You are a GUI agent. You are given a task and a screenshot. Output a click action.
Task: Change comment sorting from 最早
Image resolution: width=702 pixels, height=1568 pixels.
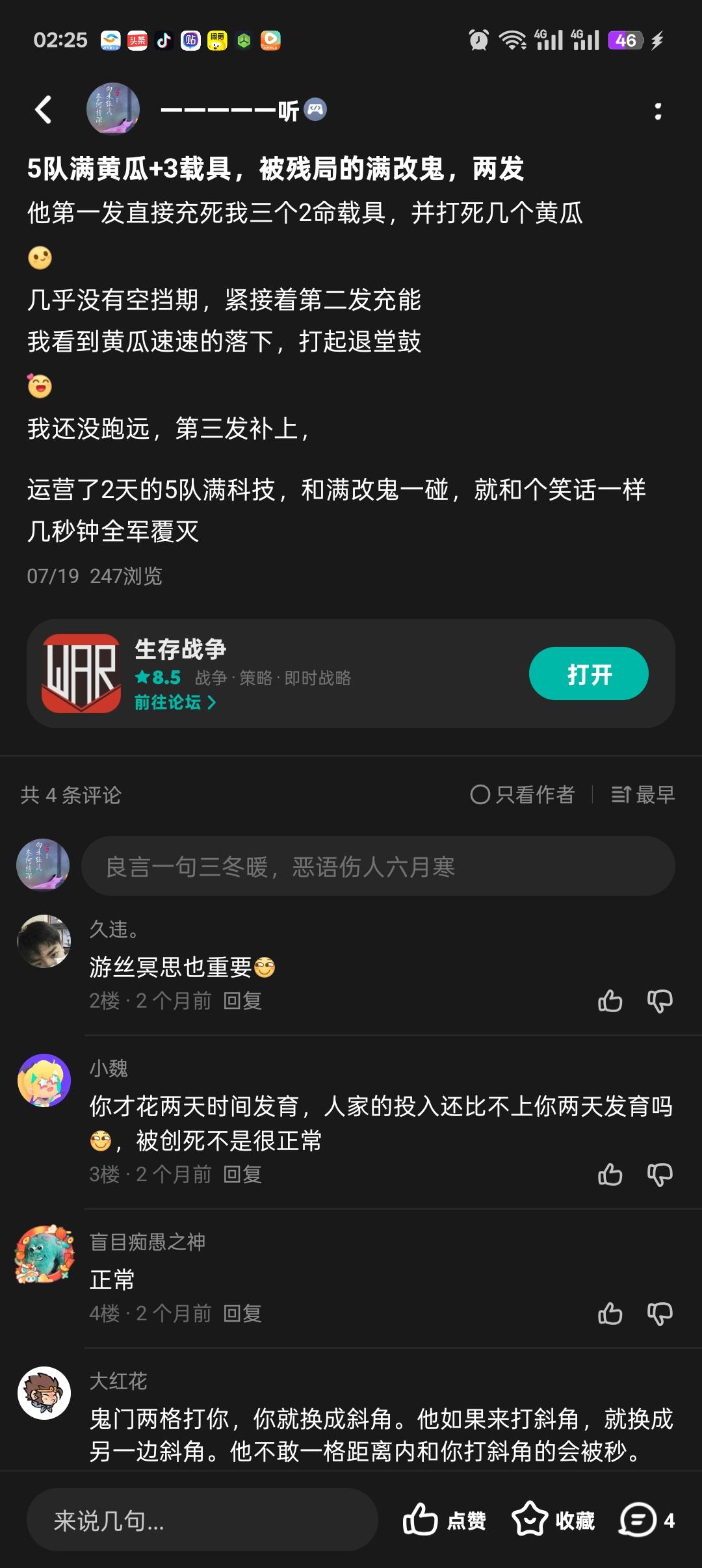pyautogui.click(x=642, y=794)
